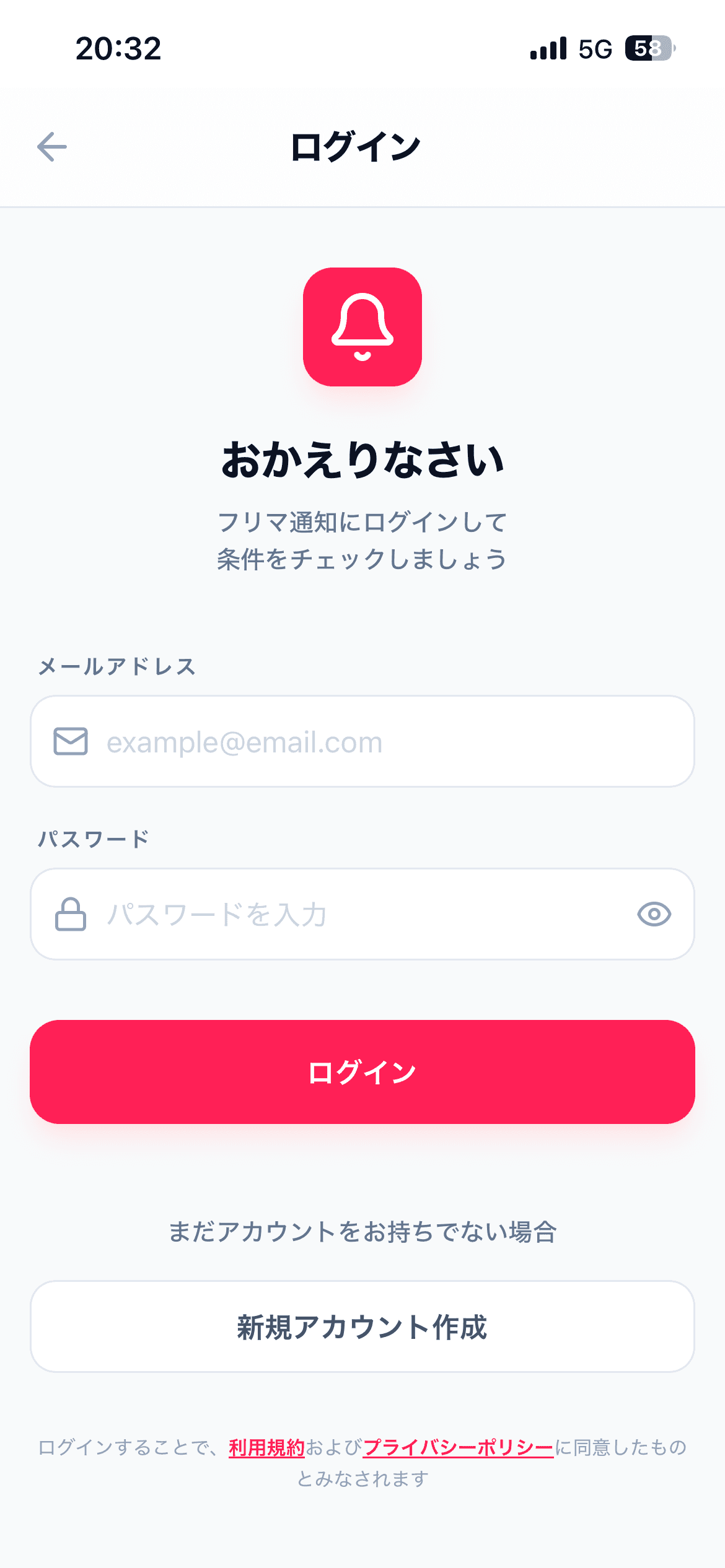Click the envelope icon in the email field
This screenshot has height=1568, width=725.
pyautogui.click(x=70, y=741)
